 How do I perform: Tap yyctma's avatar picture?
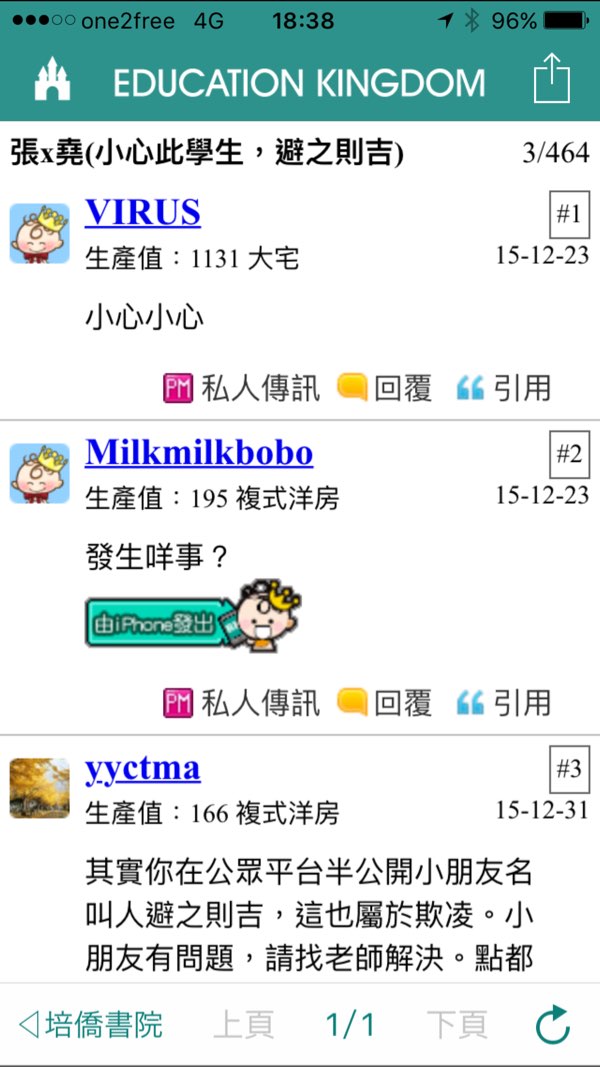pyautogui.click(x=40, y=788)
